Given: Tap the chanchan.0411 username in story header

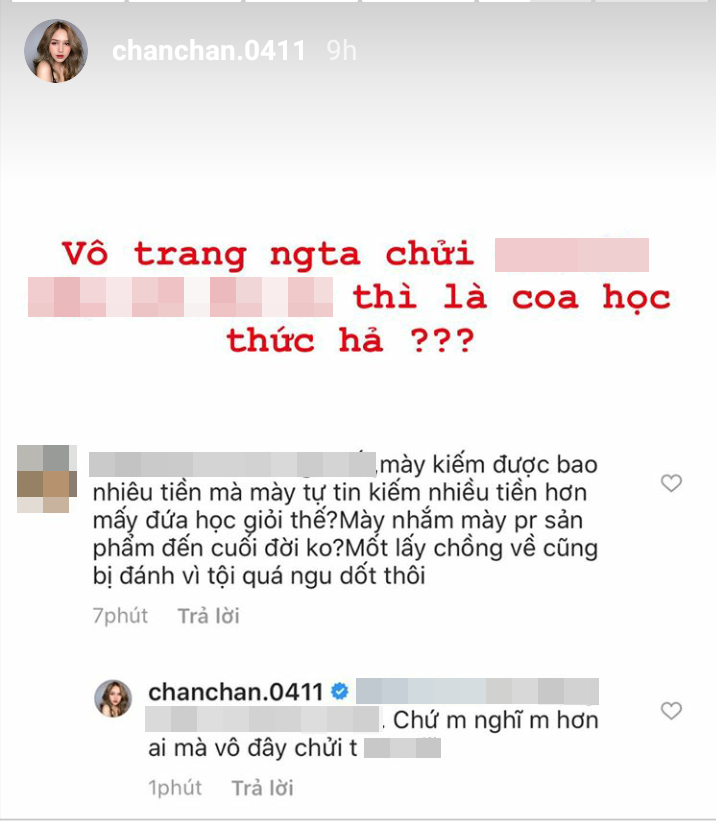Looking at the screenshot, I should click(208, 52).
